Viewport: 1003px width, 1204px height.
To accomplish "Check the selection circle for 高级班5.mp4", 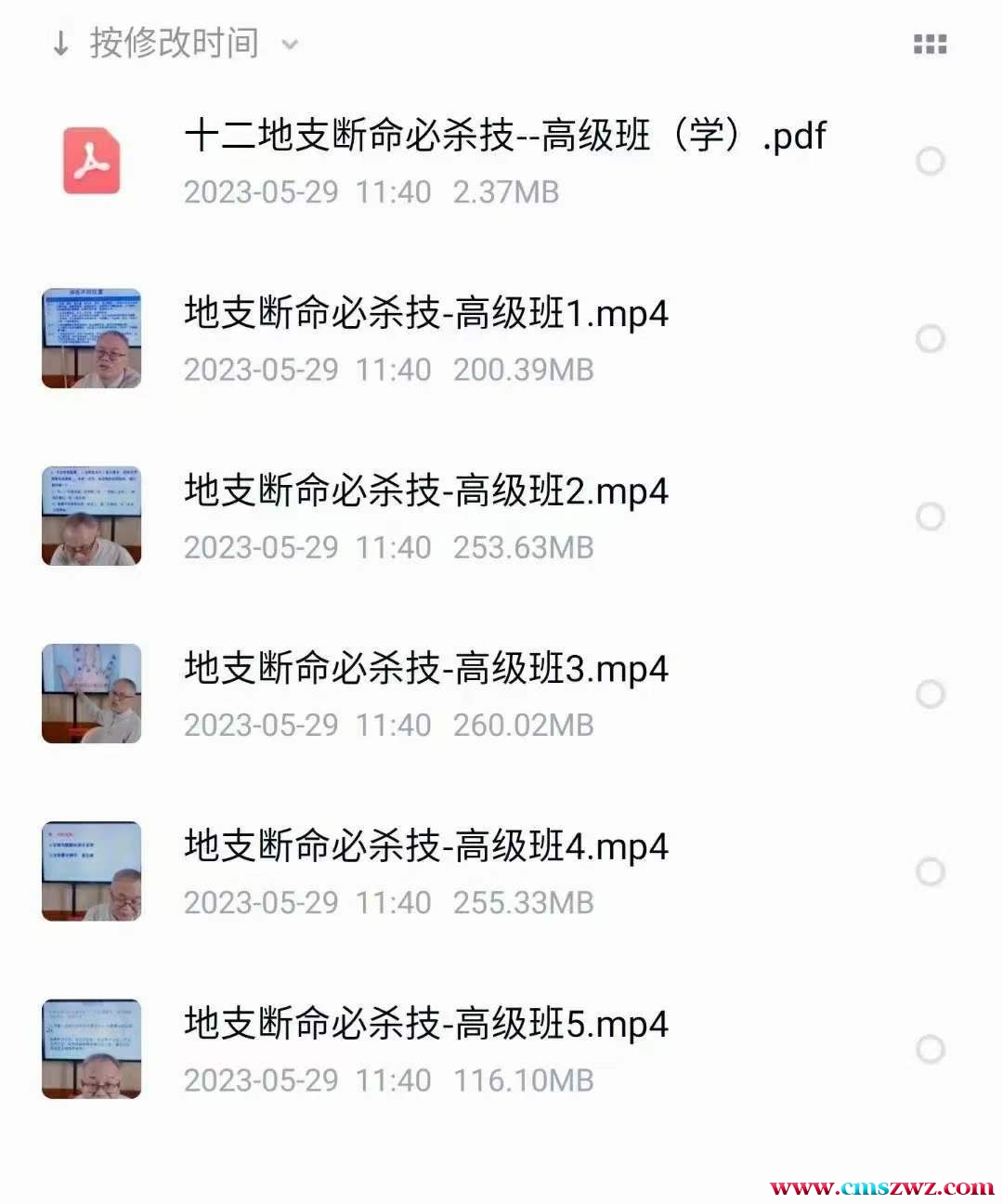I will pos(930,1050).
